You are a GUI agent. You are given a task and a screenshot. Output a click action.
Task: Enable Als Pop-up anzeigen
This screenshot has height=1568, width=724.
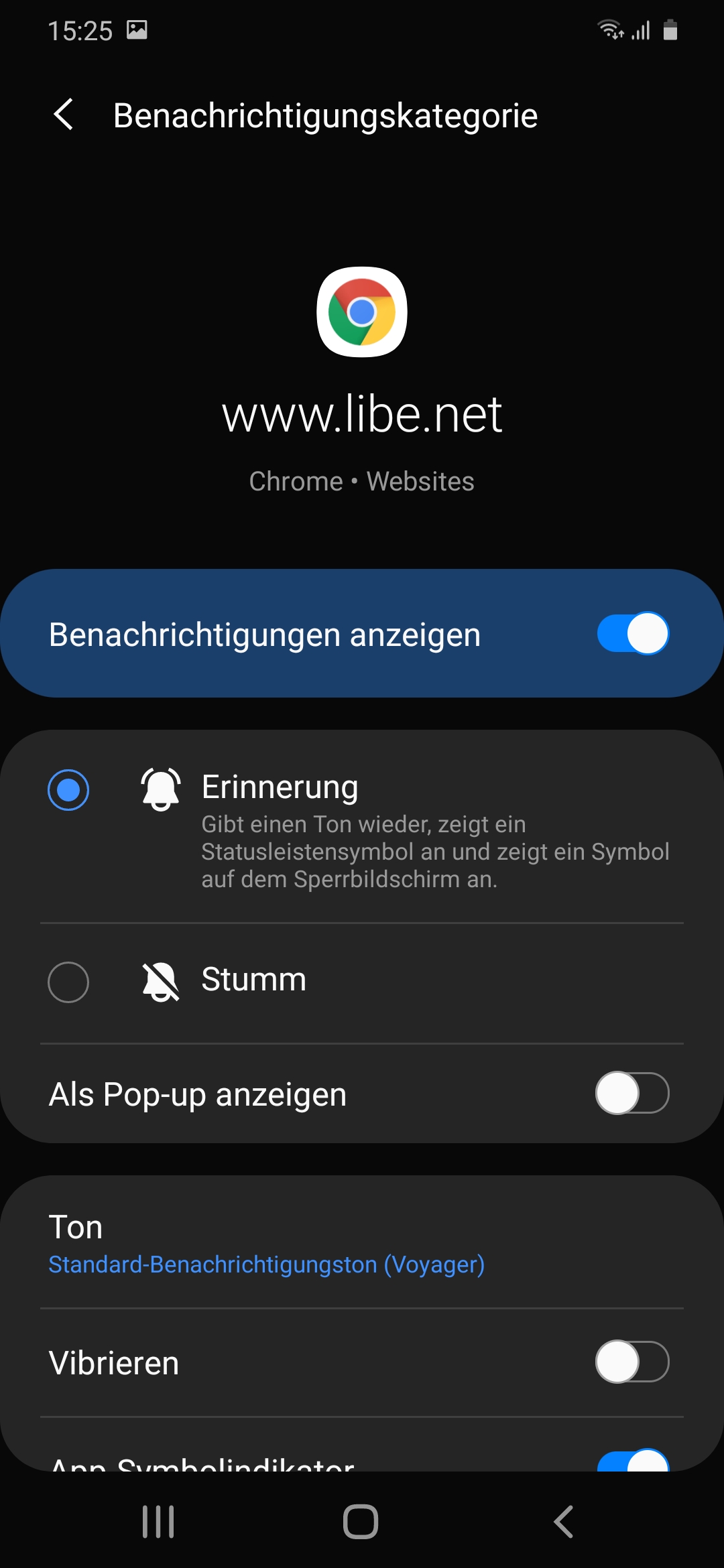click(x=632, y=1094)
